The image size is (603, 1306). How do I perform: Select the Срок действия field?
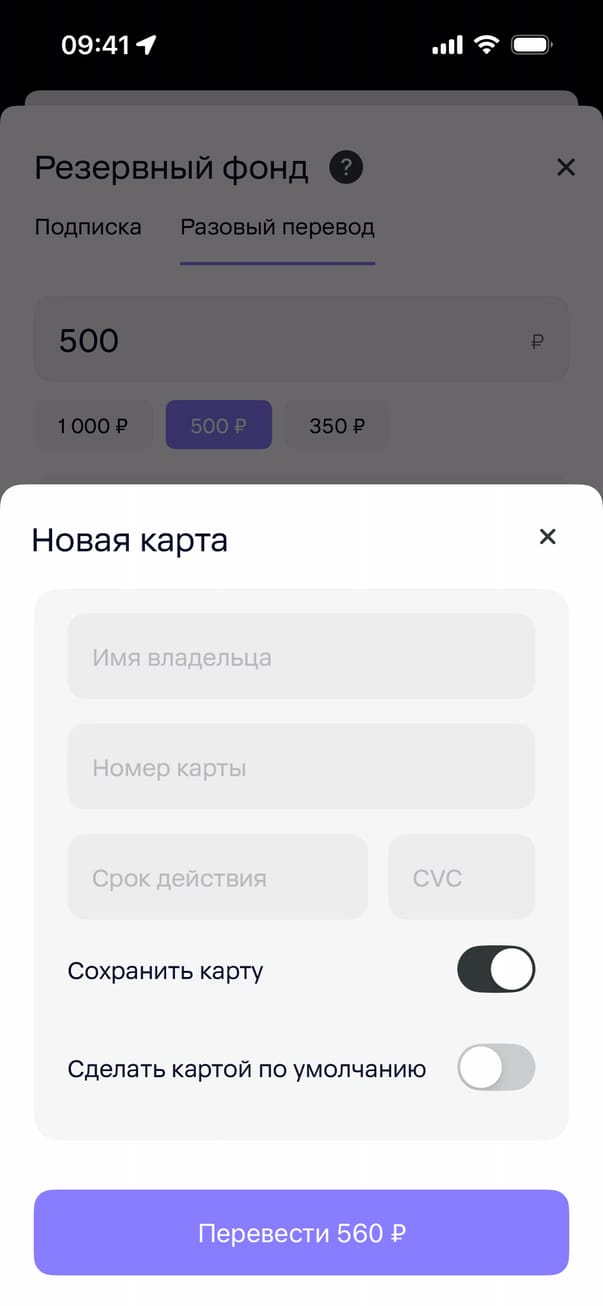(x=217, y=877)
